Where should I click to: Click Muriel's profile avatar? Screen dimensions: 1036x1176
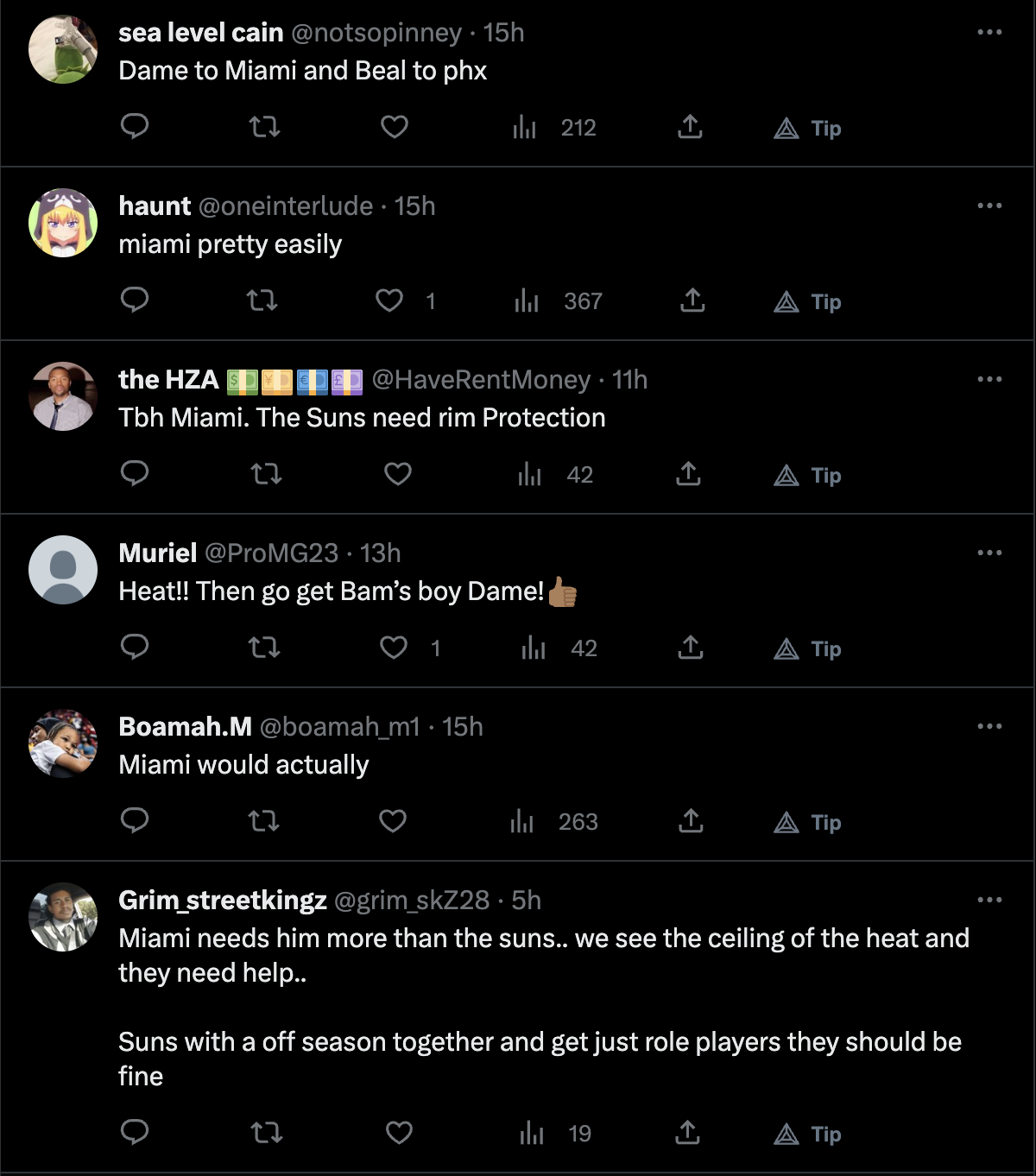(62, 570)
